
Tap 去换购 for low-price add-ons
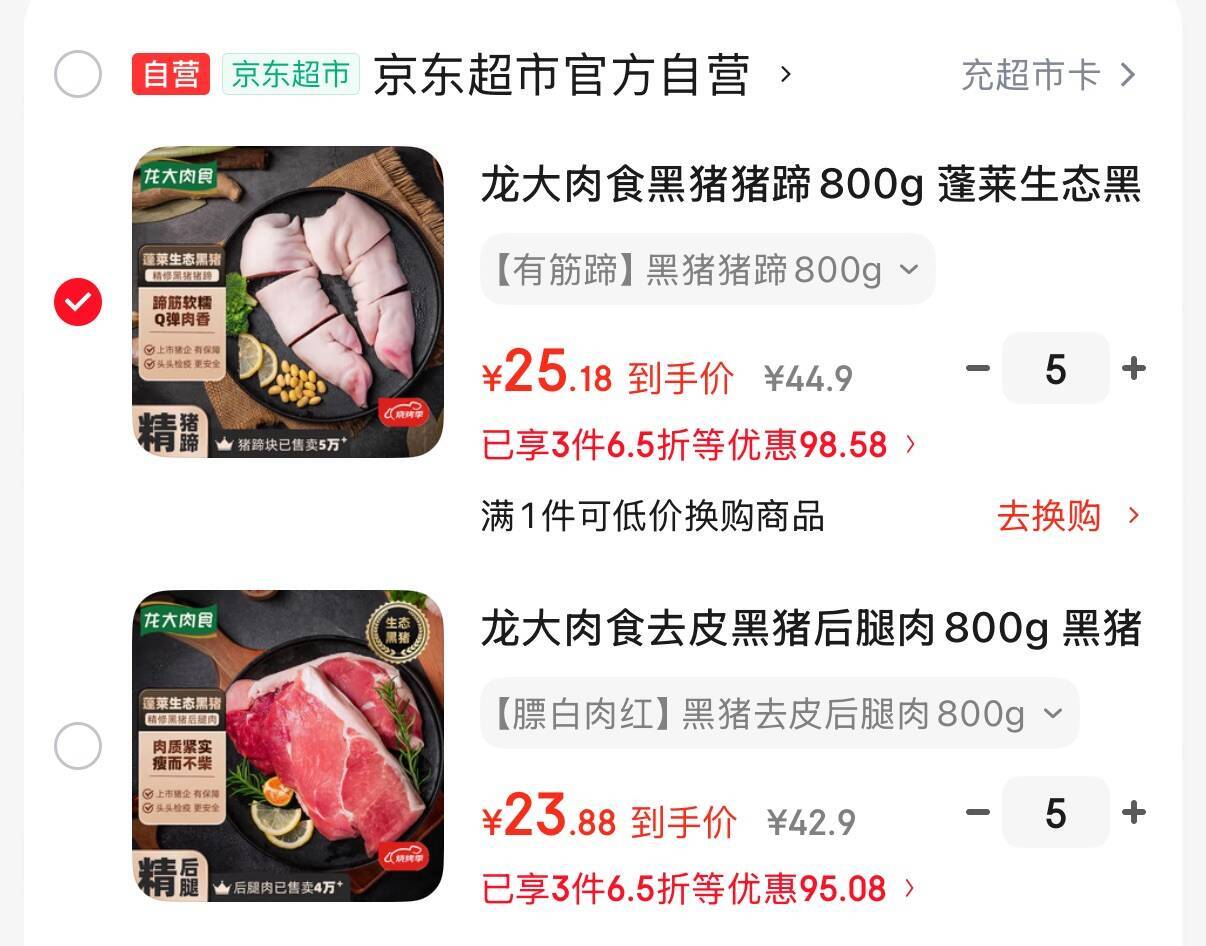tap(1066, 517)
